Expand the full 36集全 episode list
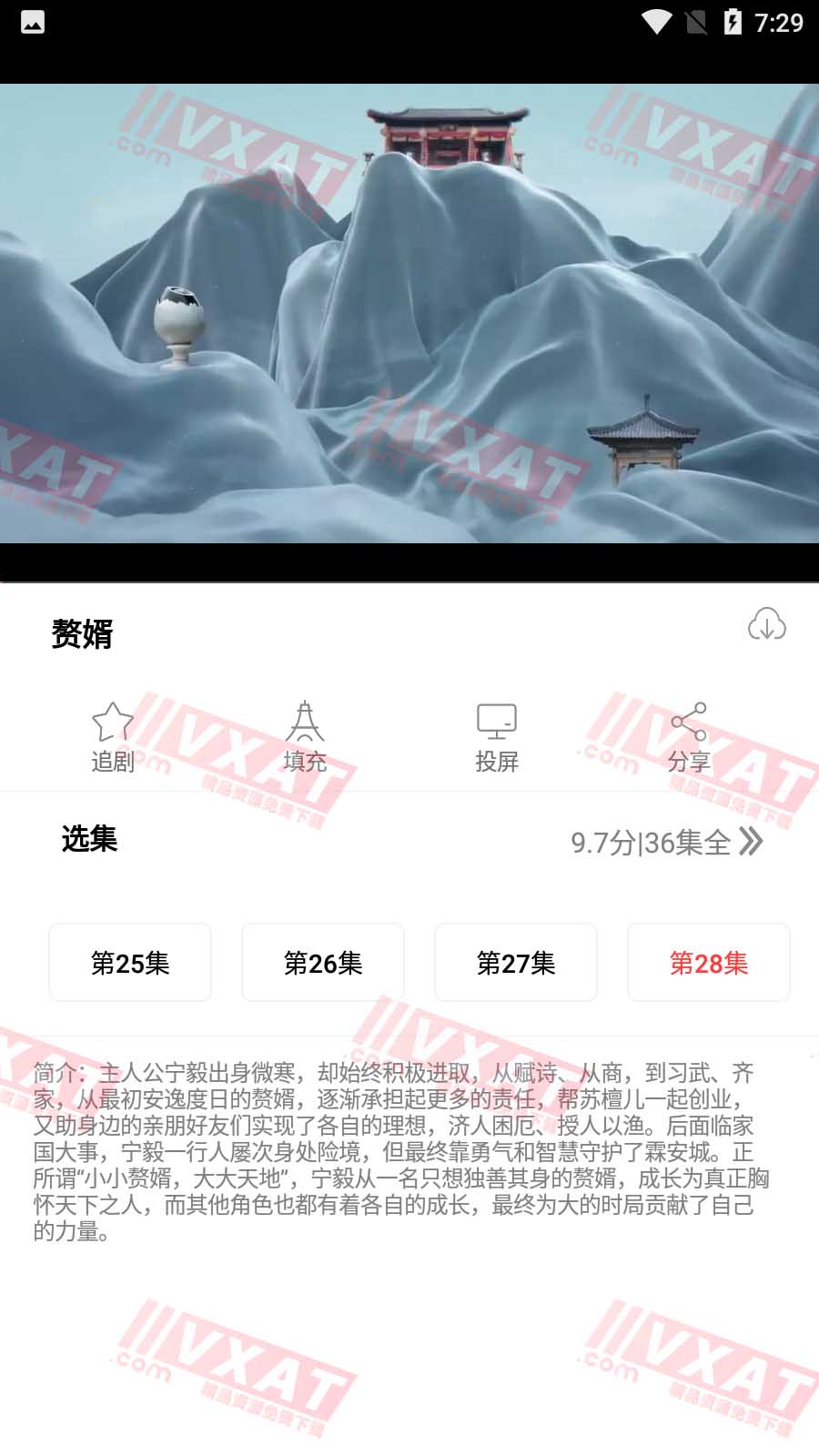The image size is (819, 1456). [667, 842]
